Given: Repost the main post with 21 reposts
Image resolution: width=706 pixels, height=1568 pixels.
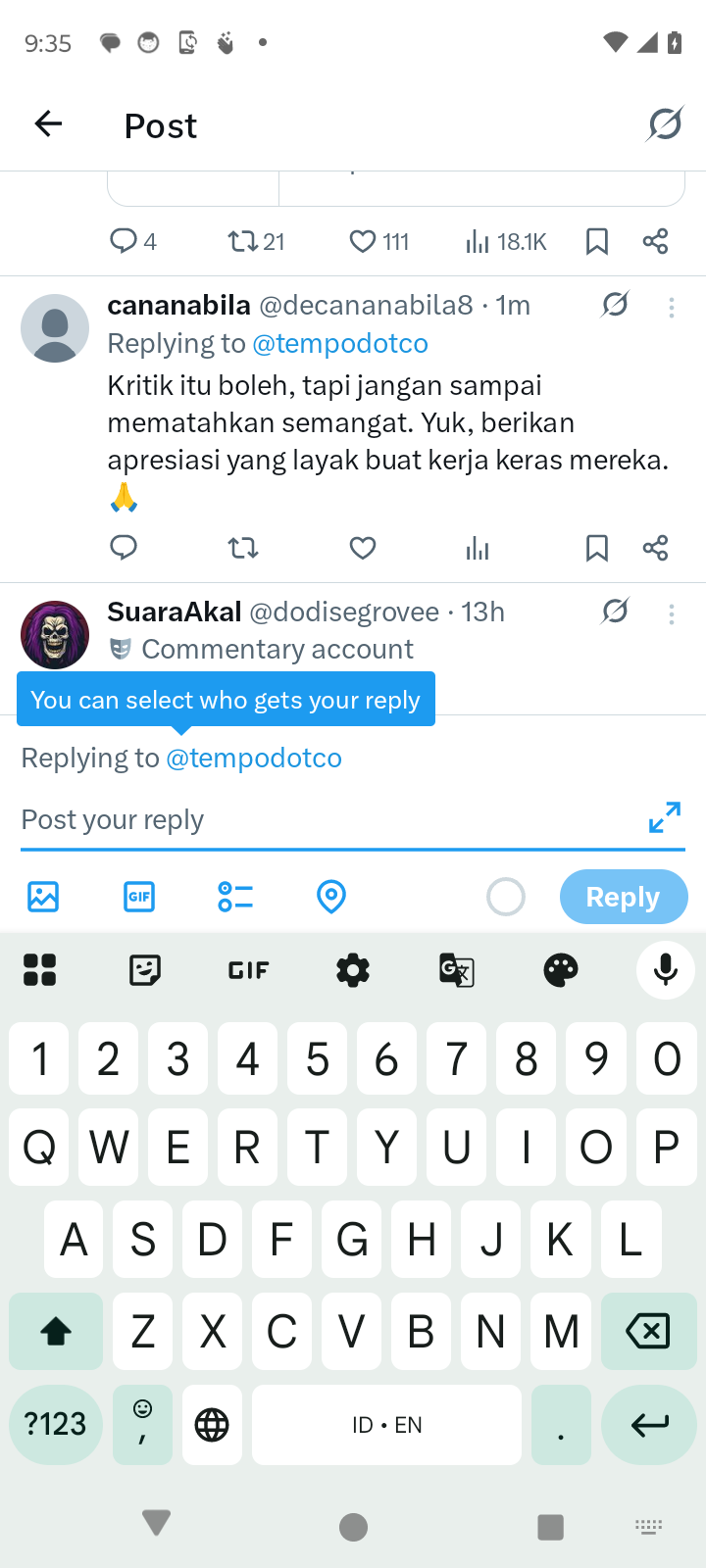Looking at the screenshot, I should click(243, 241).
